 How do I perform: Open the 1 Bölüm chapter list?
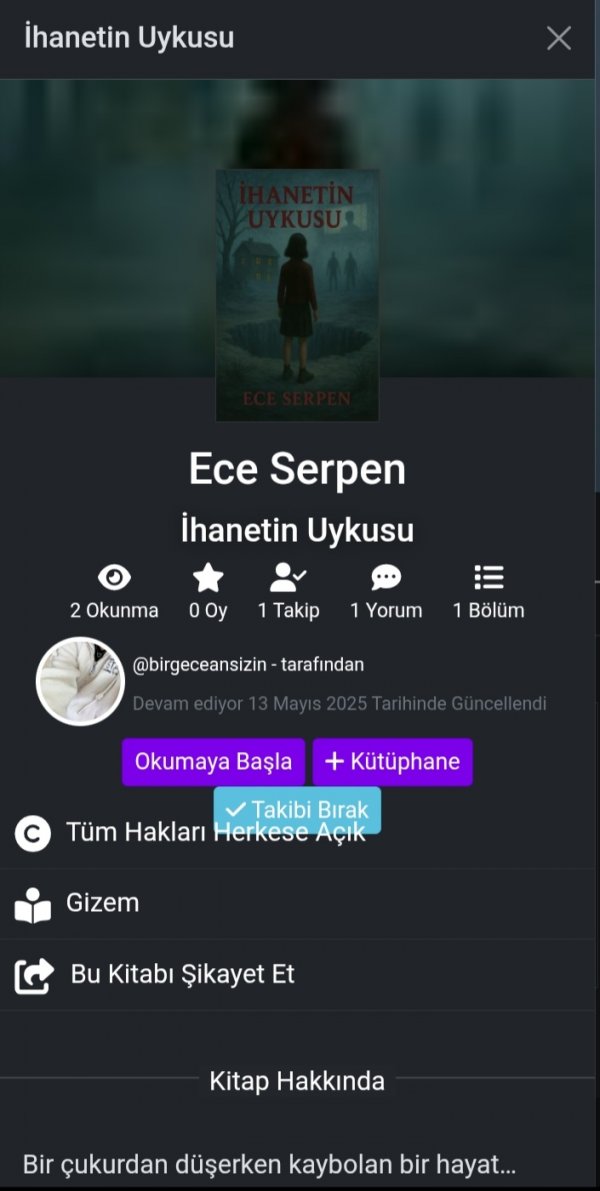tap(488, 591)
